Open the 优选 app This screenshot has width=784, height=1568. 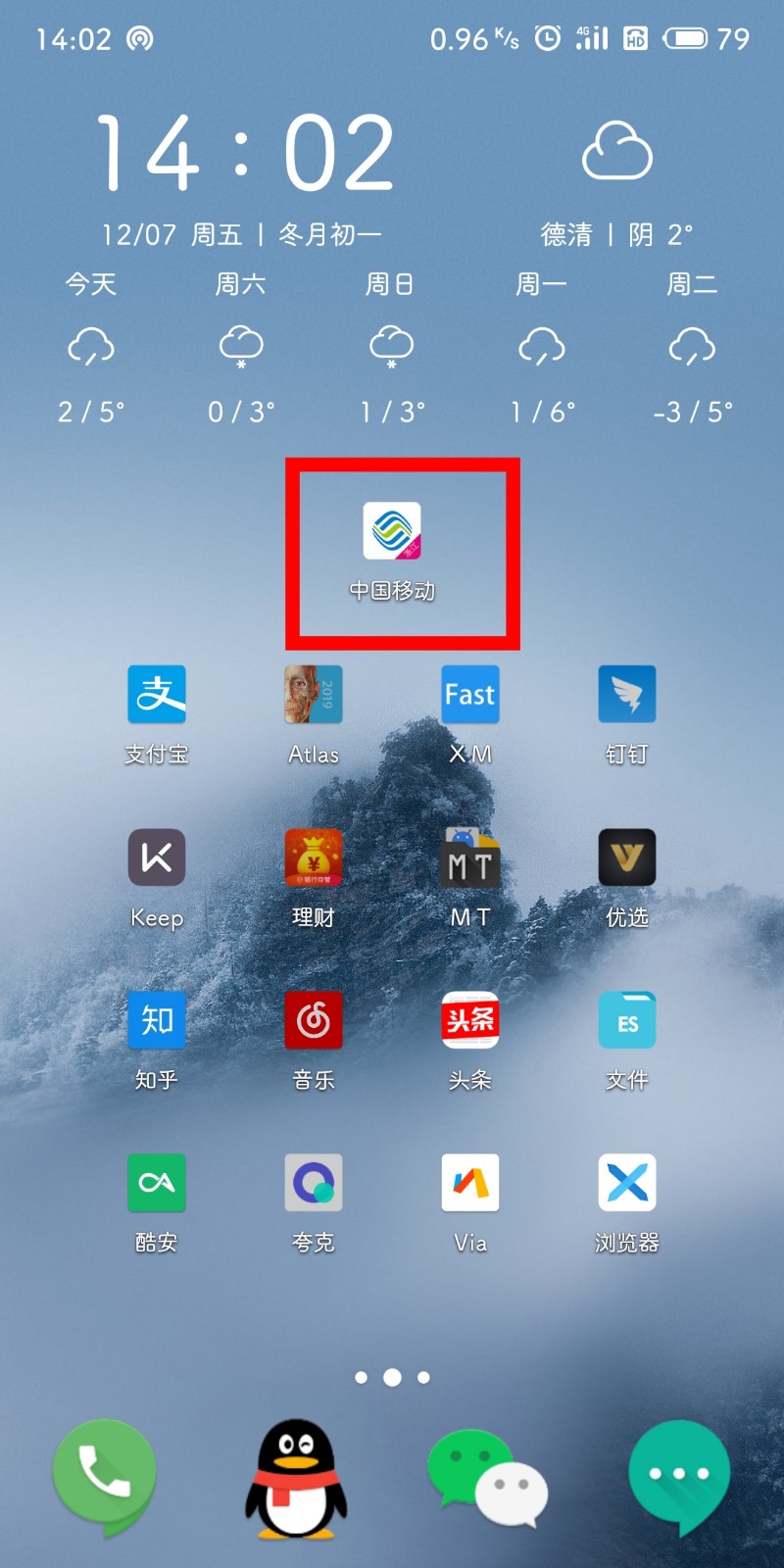point(627,857)
